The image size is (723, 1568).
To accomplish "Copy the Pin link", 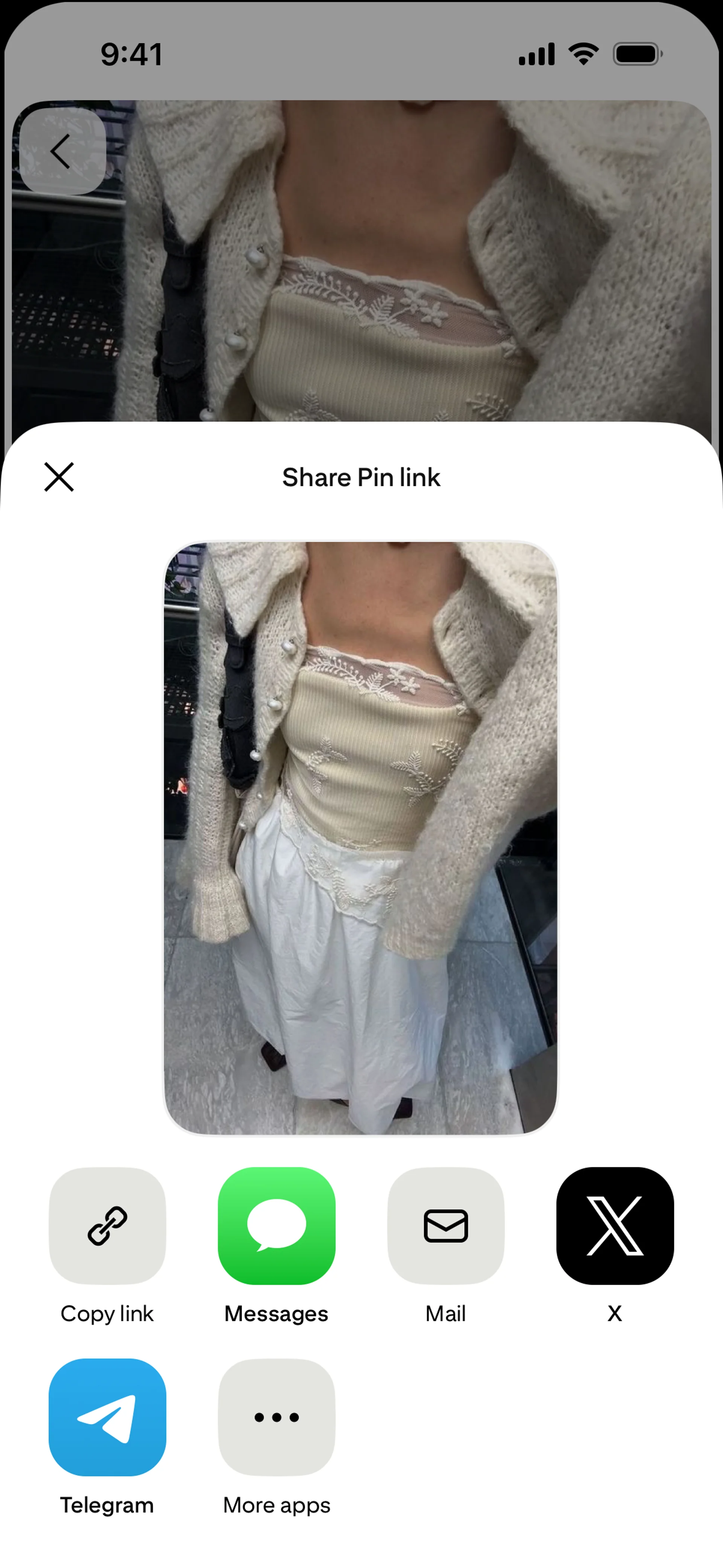I will [107, 1225].
